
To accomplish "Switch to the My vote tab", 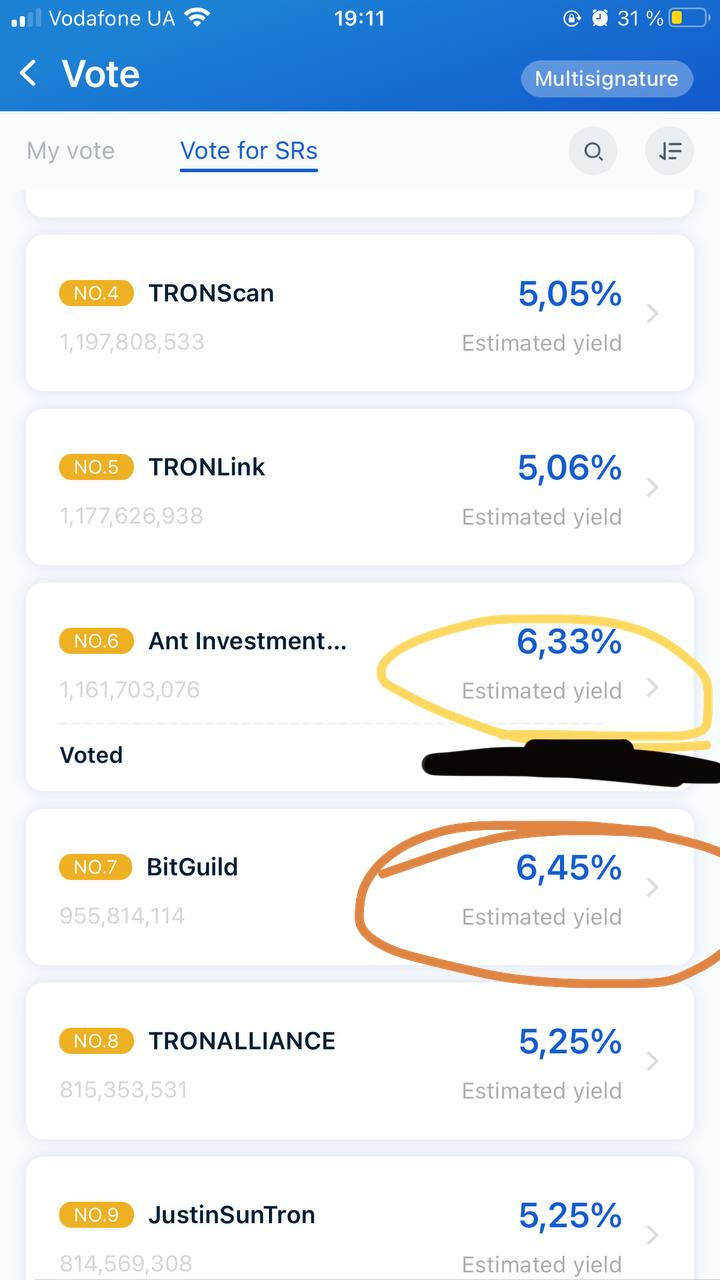I will click(x=71, y=151).
